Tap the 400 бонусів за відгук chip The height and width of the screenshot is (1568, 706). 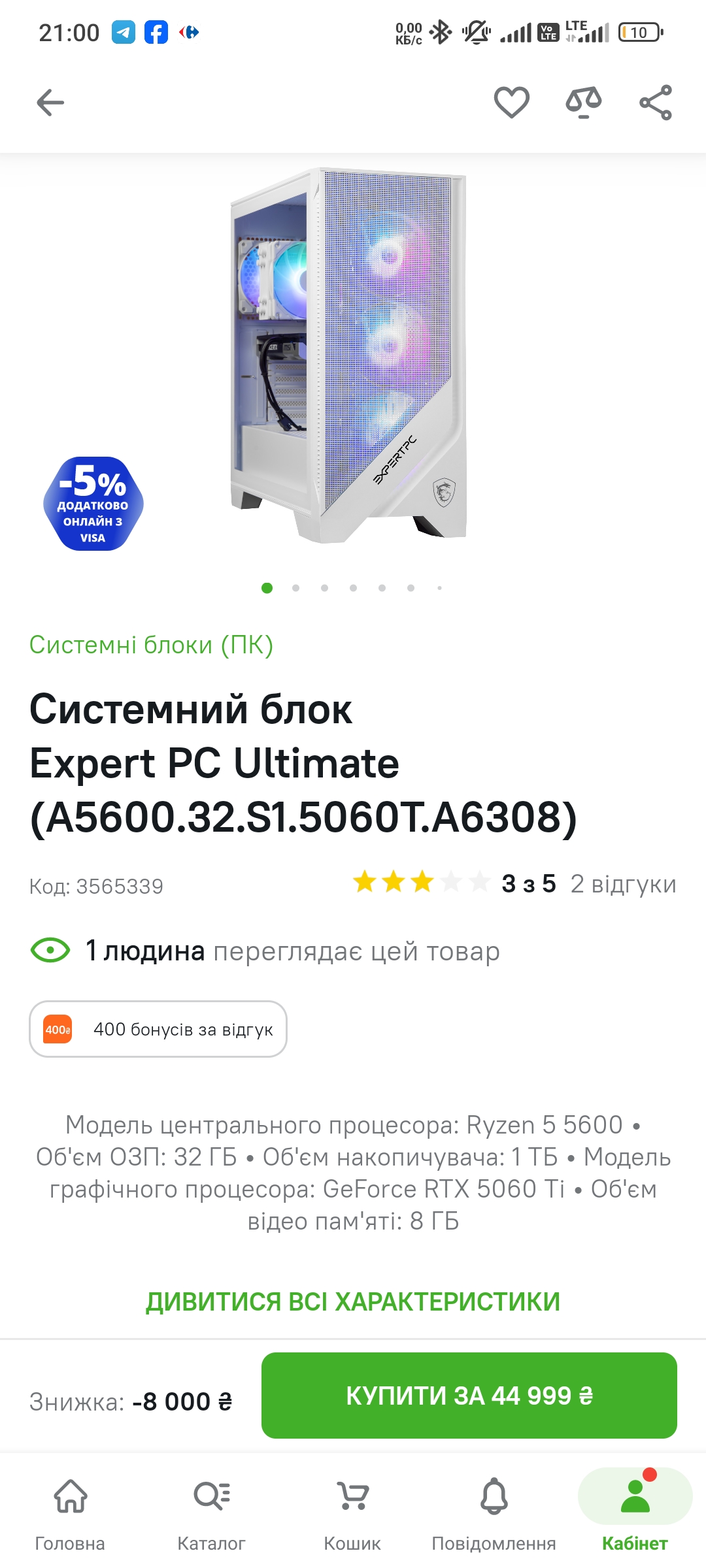158,1029
